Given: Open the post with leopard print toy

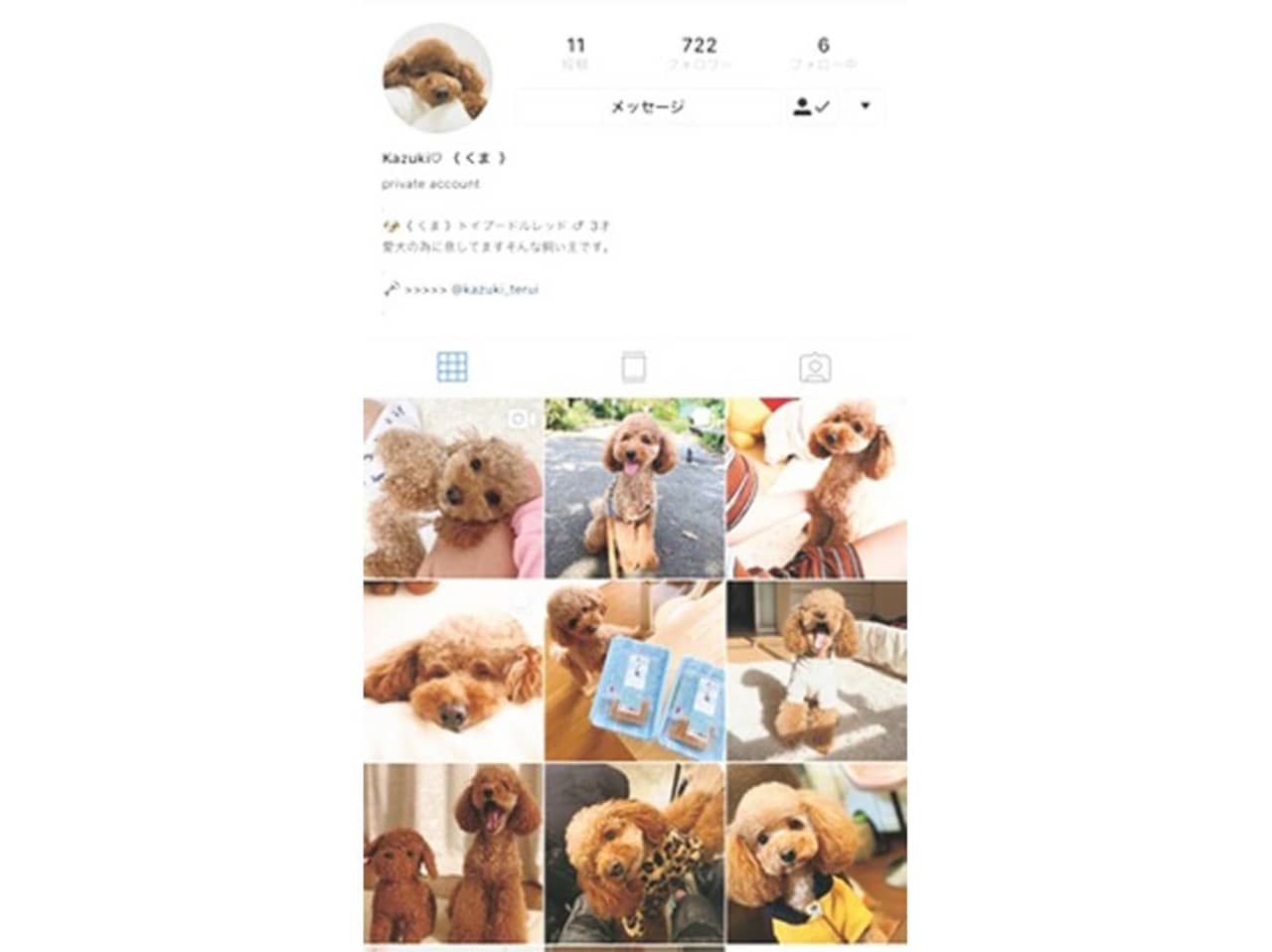Looking at the screenshot, I should (x=634, y=853).
